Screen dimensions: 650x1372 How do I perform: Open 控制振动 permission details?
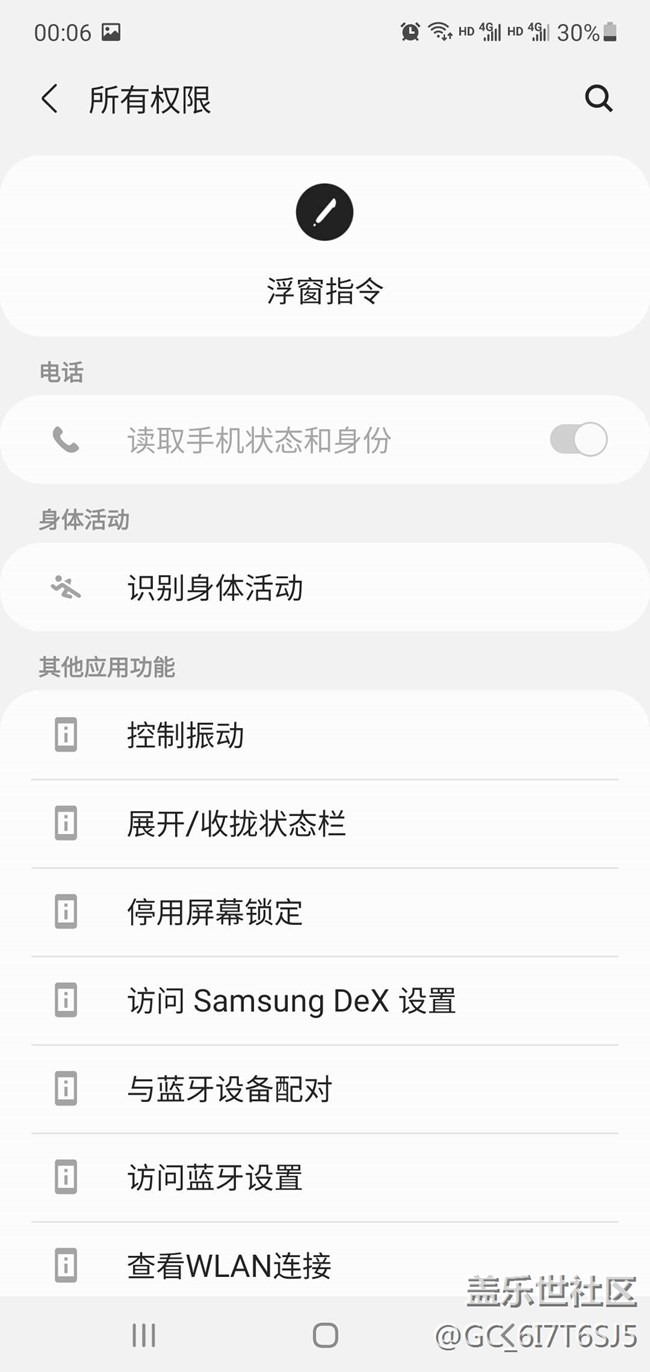325,735
